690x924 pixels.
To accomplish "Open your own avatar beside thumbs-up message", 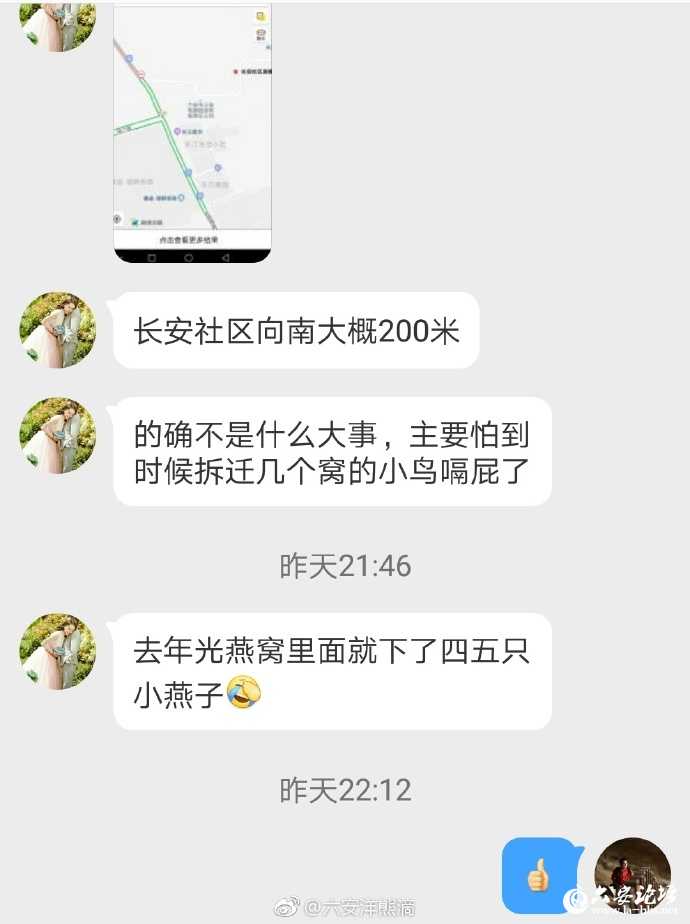I will point(632,875).
